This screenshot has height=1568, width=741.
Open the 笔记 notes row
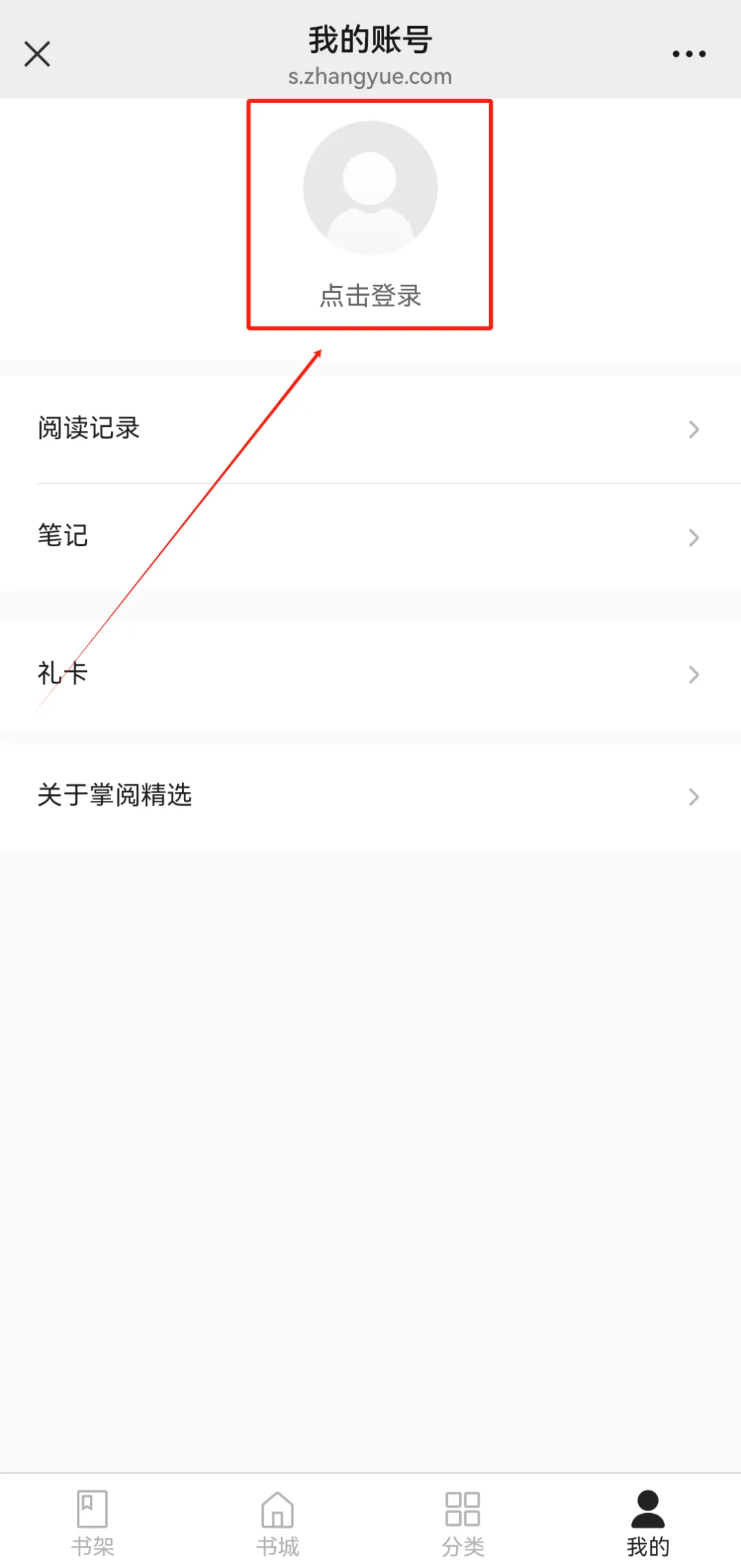click(x=370, y=537)
